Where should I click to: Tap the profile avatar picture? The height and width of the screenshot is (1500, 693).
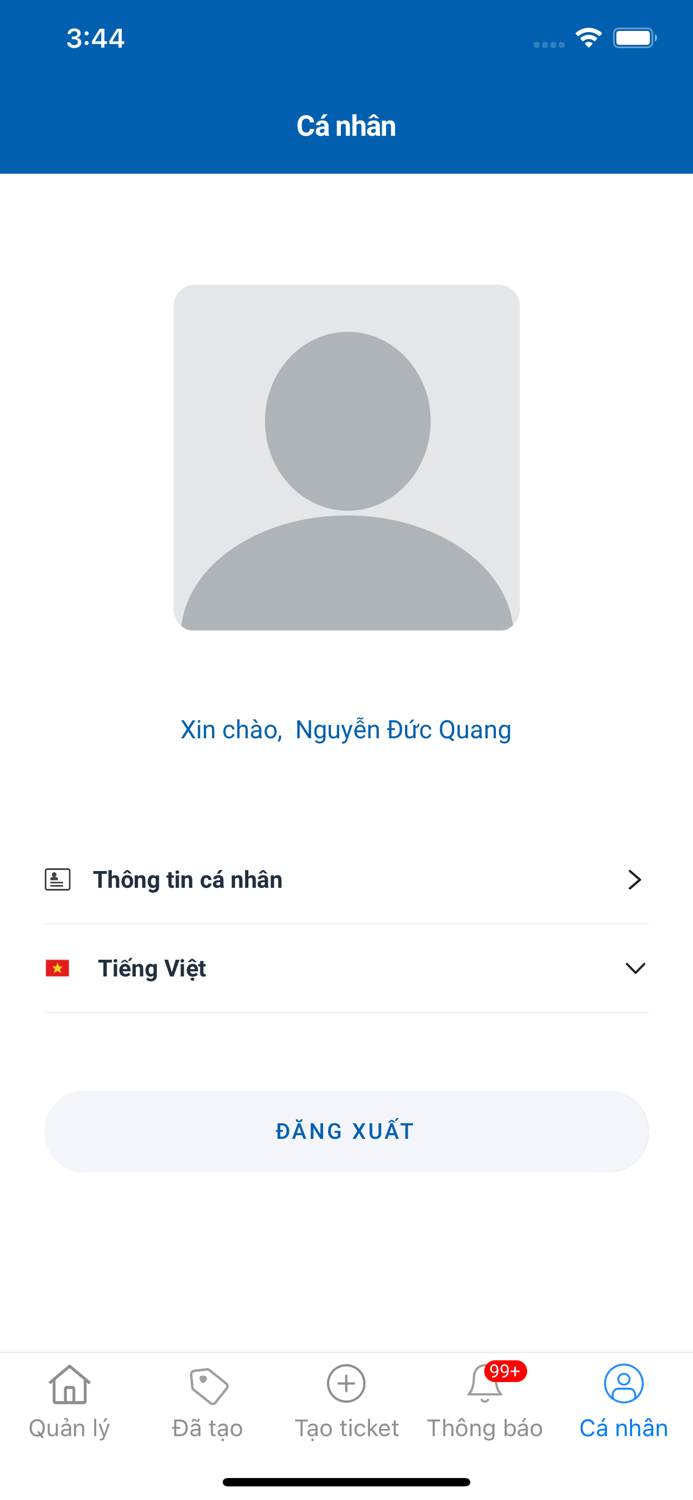point(346,458)
